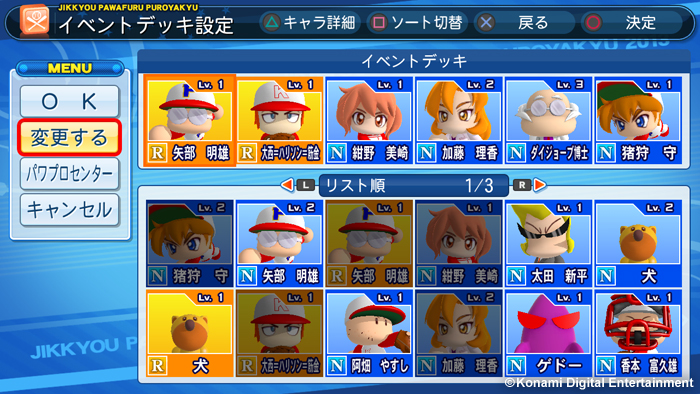Go to previous list page with L arrow

[x=298, y=185]
